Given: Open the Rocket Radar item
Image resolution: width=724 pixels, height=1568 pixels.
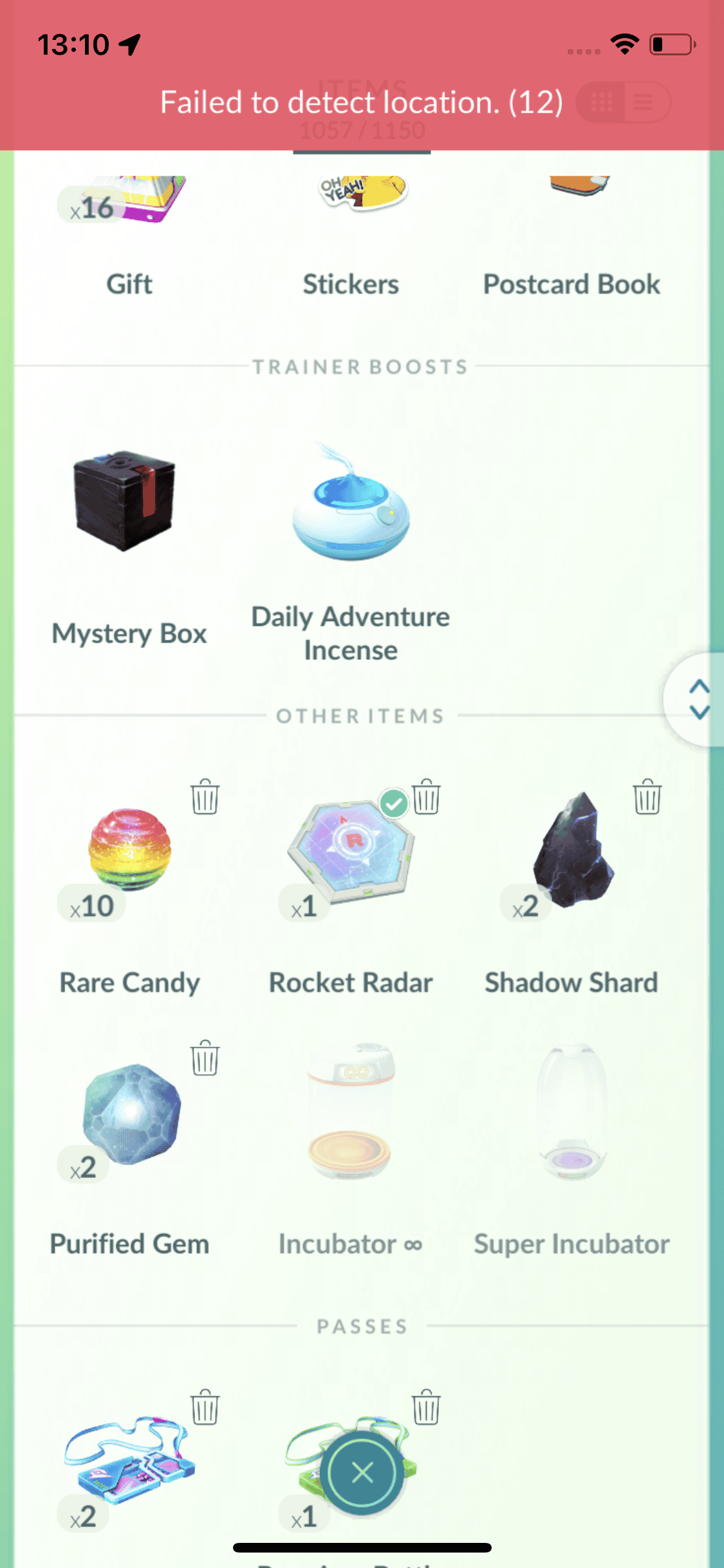Looking at the screenshot, I should (351, 850).
